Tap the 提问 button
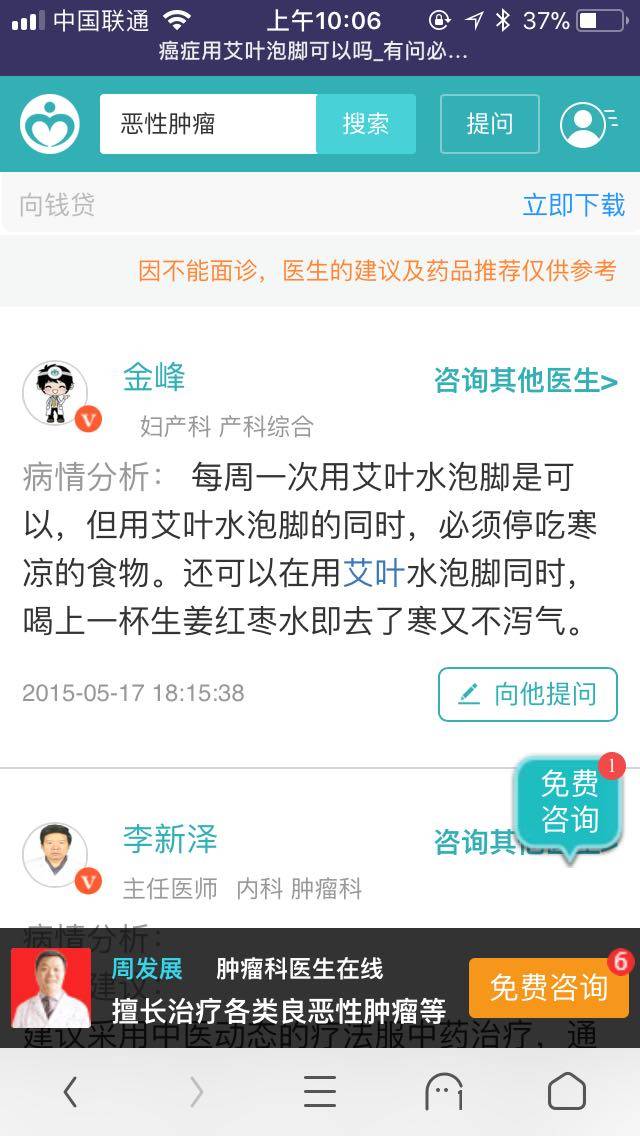This screenshot has width=640, height=1136. pyautogui.click(x=489, y=124)
